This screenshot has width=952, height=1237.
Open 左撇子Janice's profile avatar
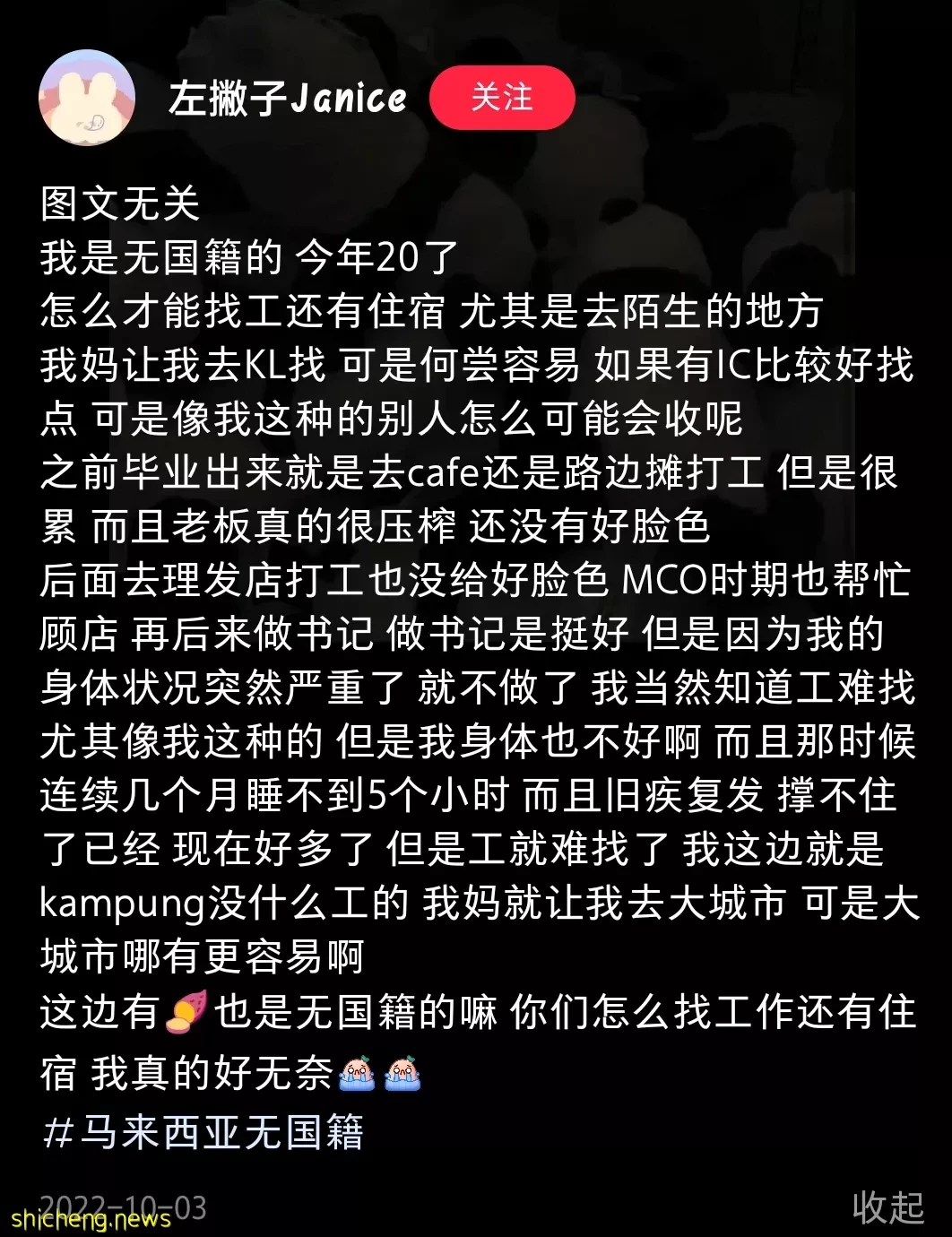87,98
